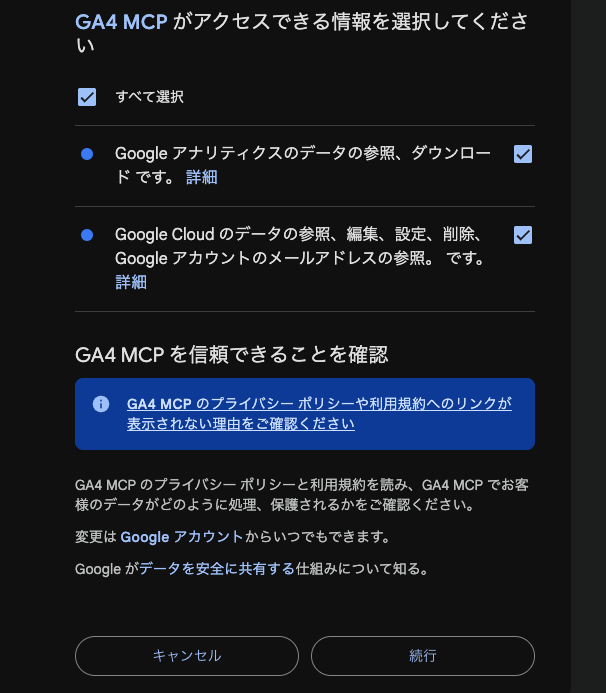Tap 続行 to continue

click(x=422, y=656)
